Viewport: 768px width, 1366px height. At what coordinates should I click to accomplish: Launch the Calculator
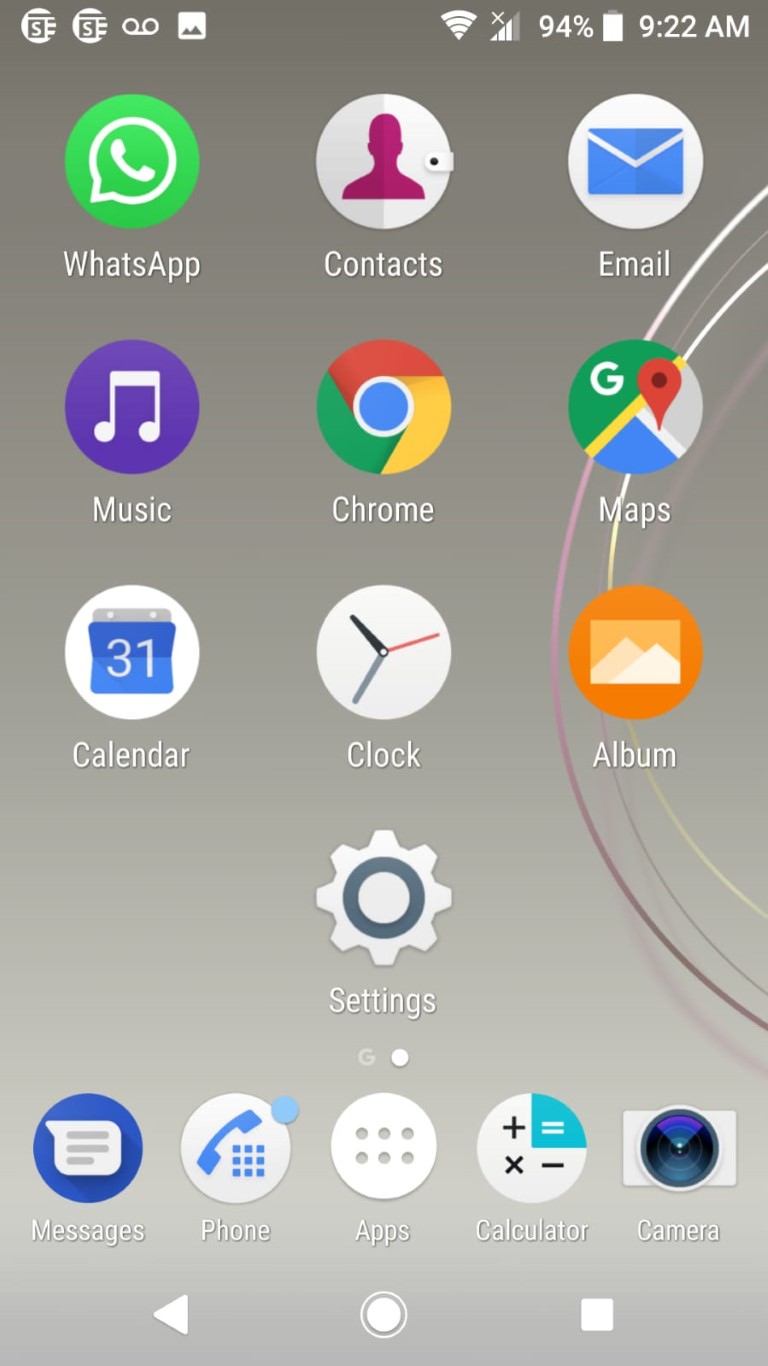pyautogui.click(x=531, y=1148)
